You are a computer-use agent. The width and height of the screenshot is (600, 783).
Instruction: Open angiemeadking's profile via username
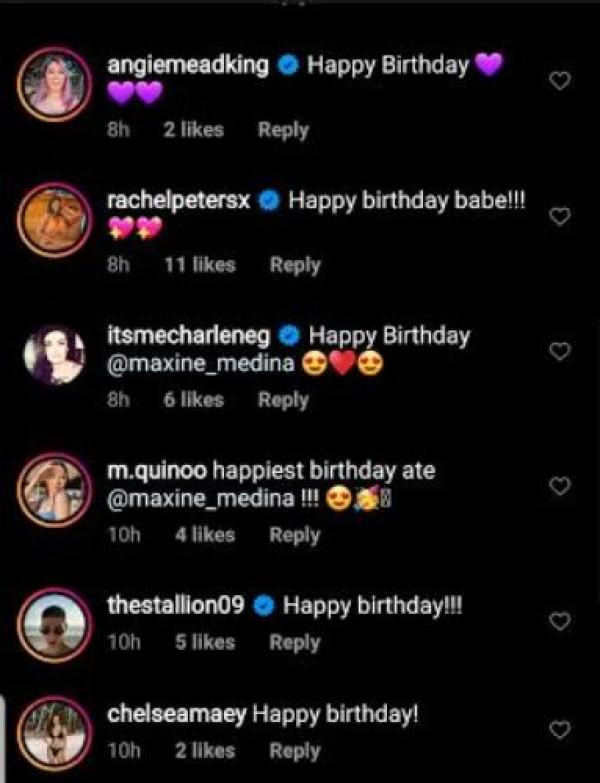tap(187, 66)
